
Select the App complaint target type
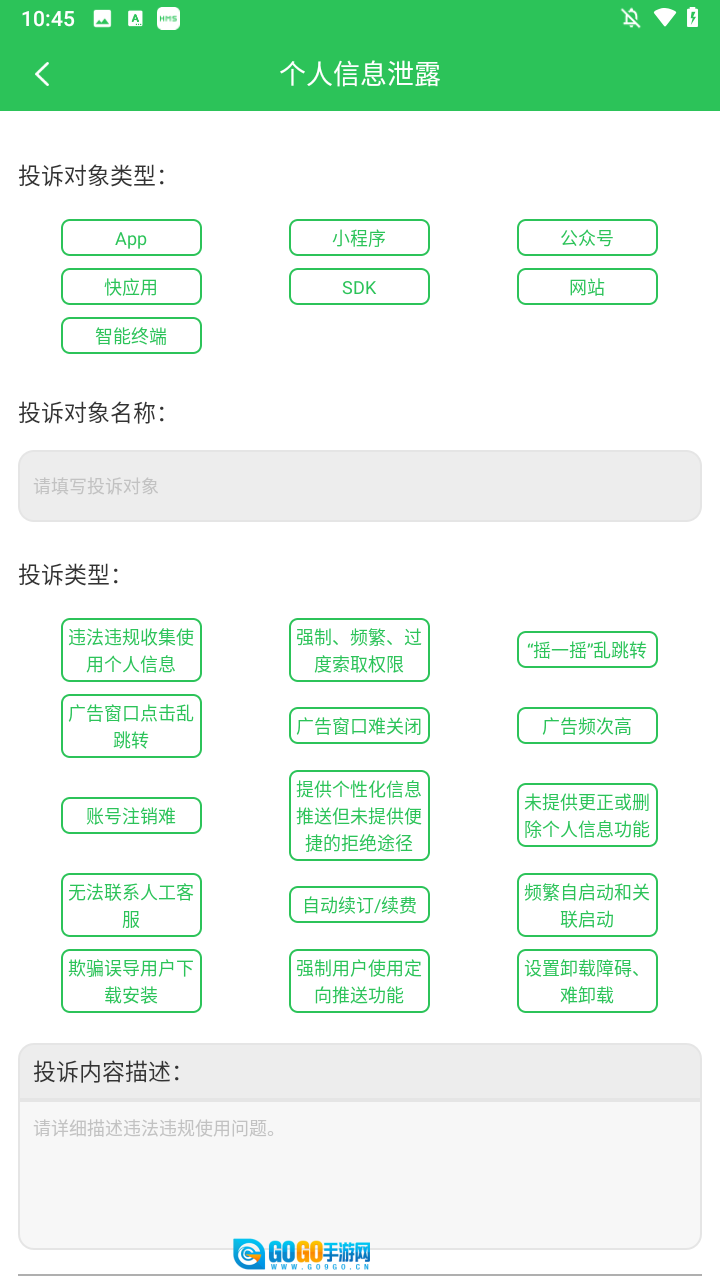pos(131,238)
